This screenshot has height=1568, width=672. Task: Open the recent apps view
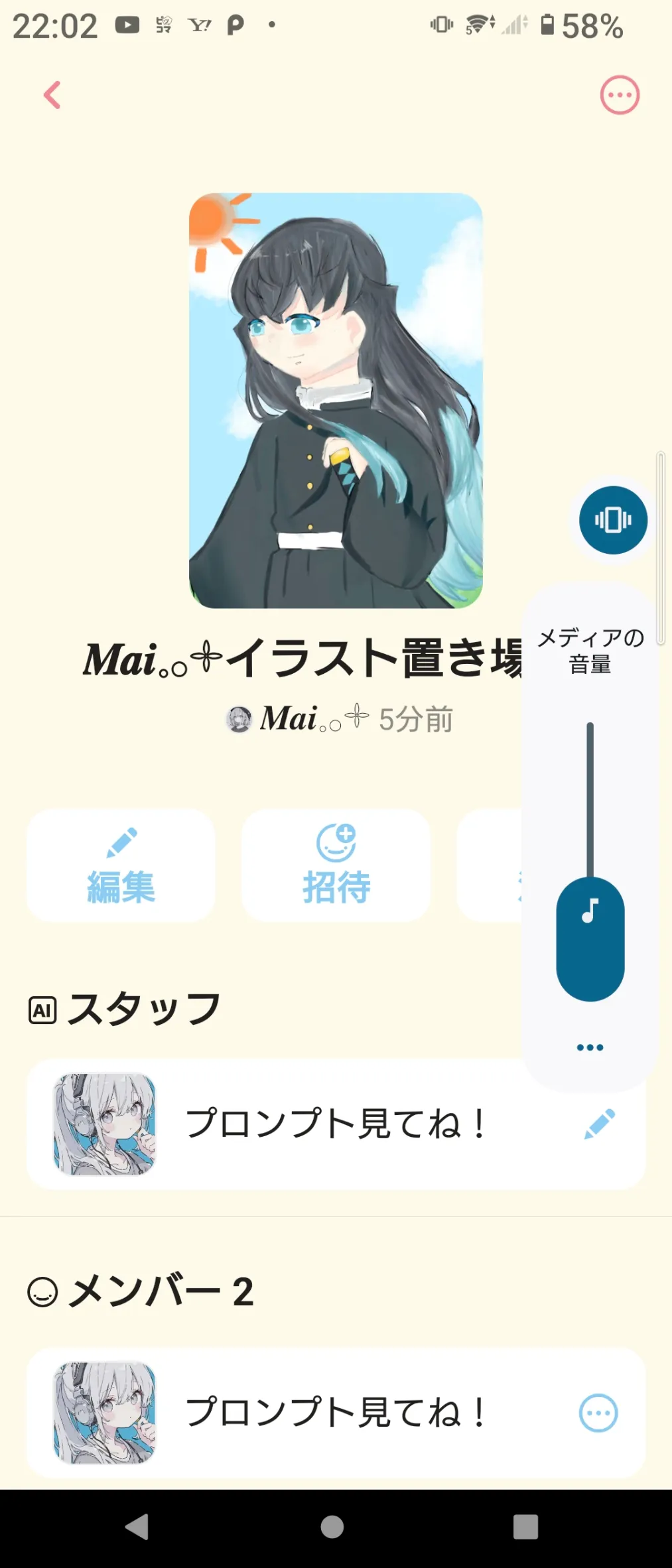click(x=525, y=1527)
